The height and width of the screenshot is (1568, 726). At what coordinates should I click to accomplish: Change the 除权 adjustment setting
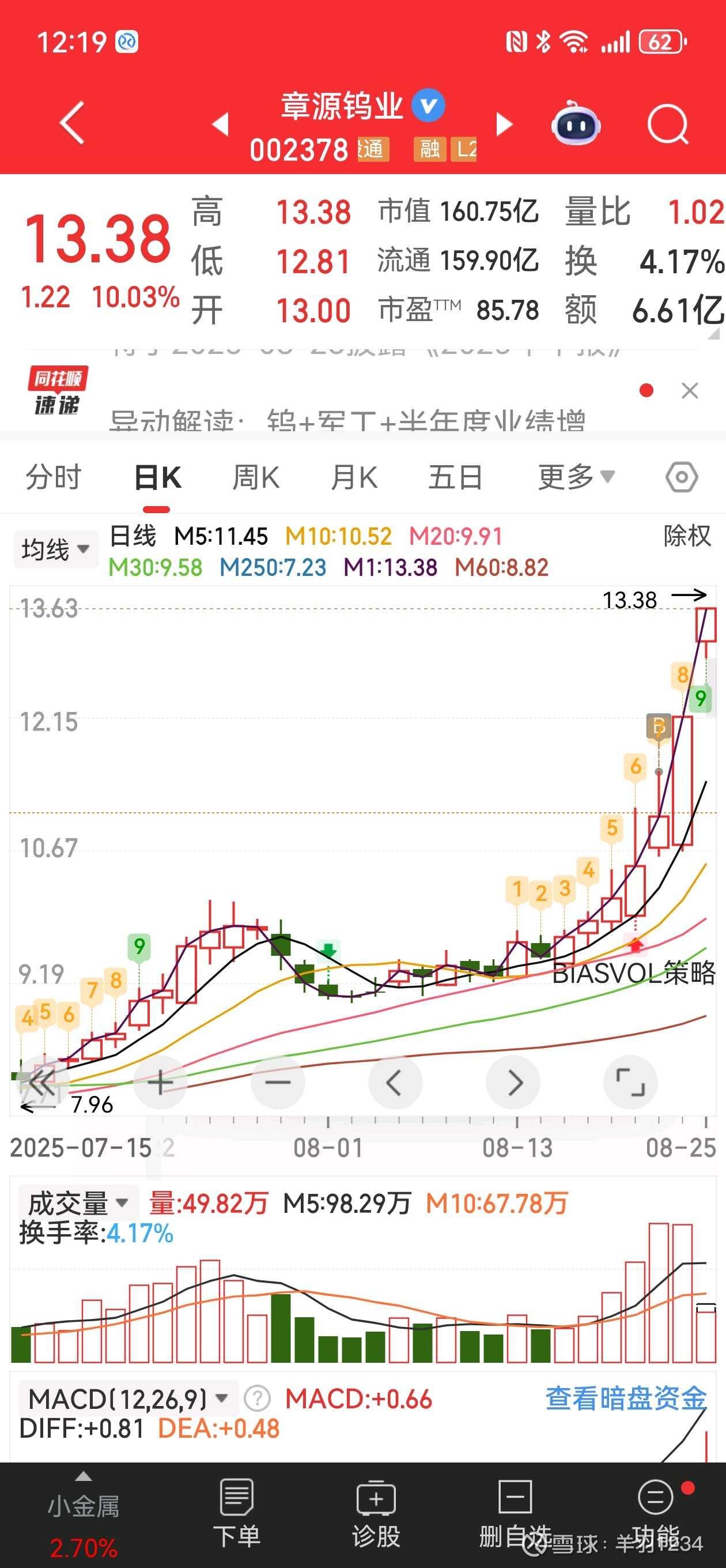687,536
